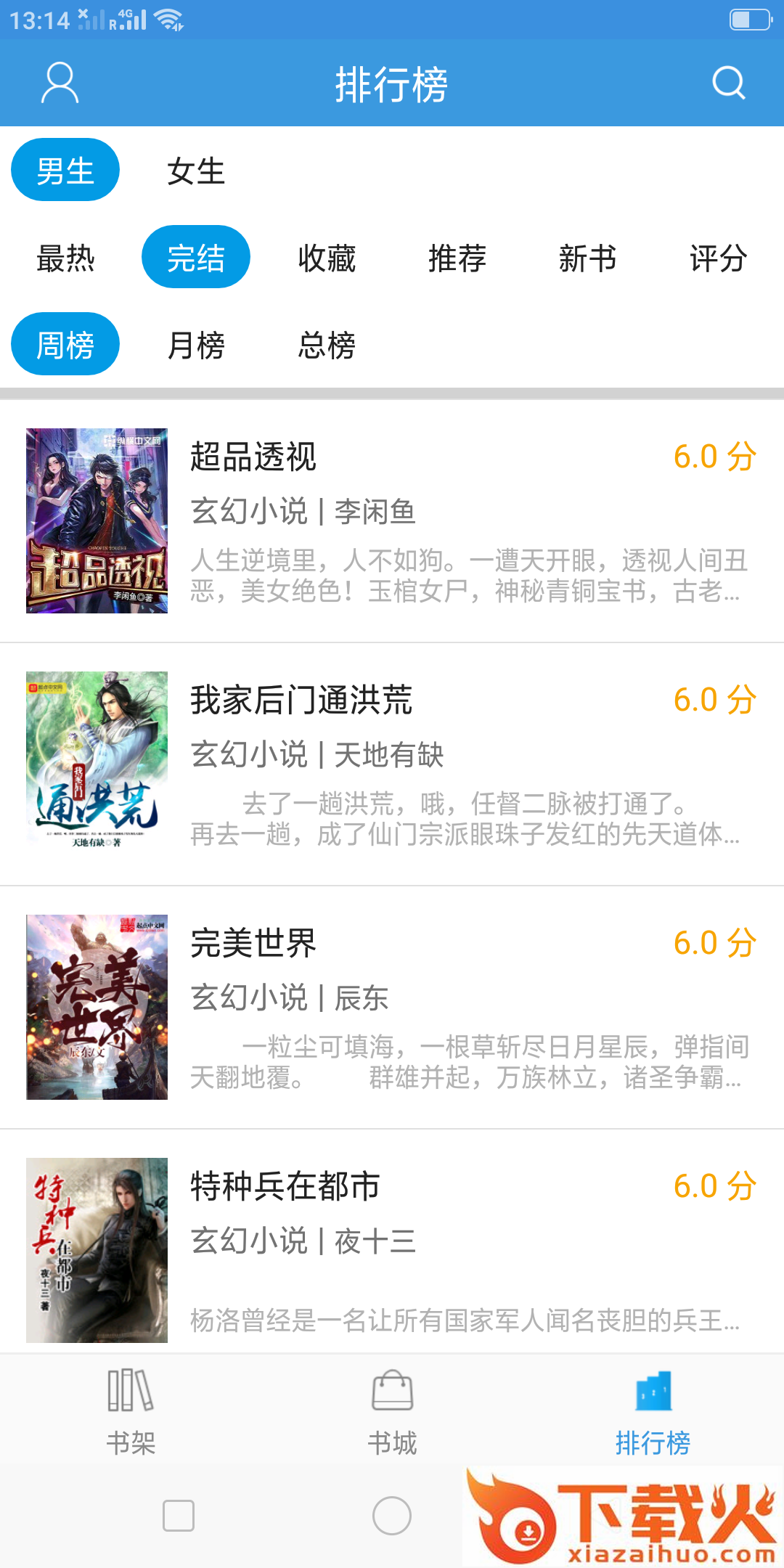The height and width of the screenshot is (1568, 784).
Task: Tap the system home button
Action: [392, 1516]
